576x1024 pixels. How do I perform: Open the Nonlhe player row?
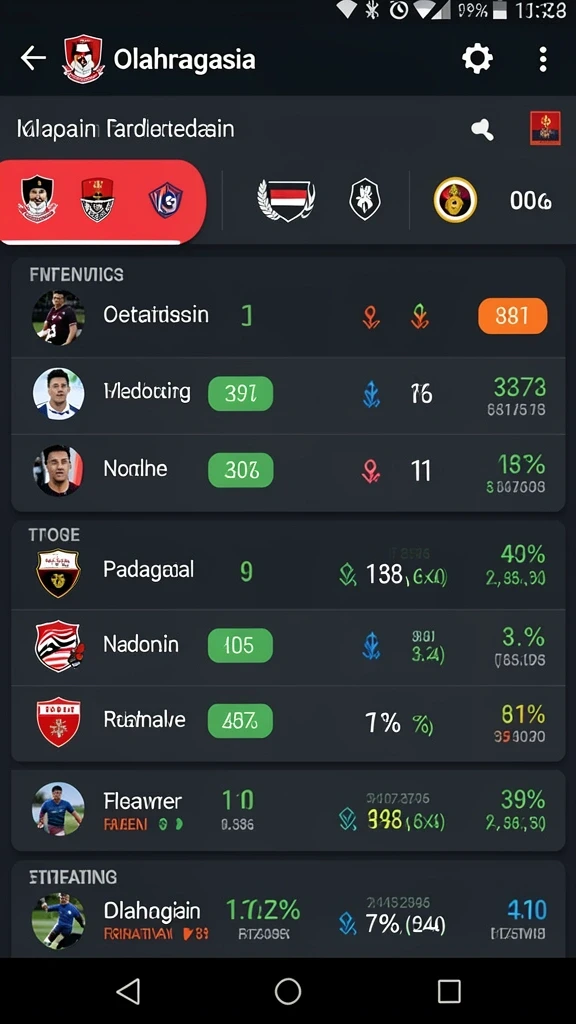(x=288, y=472)
